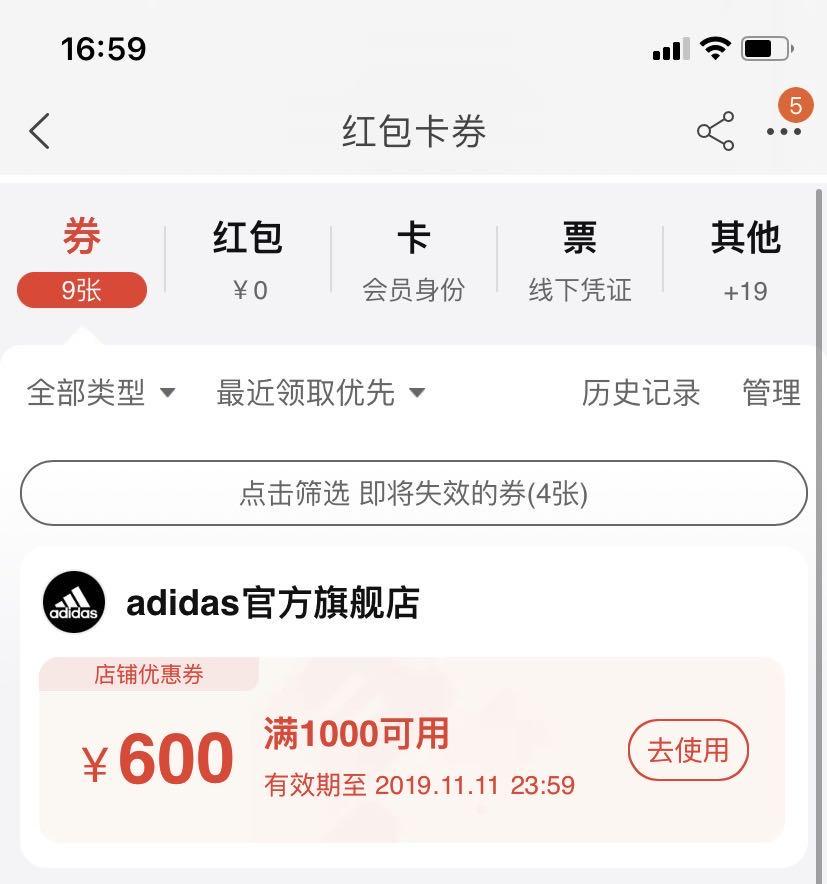Filter by 即将失效的券 expiring coupons
Viewport: 827px width, 884px height.
(413, 493)
